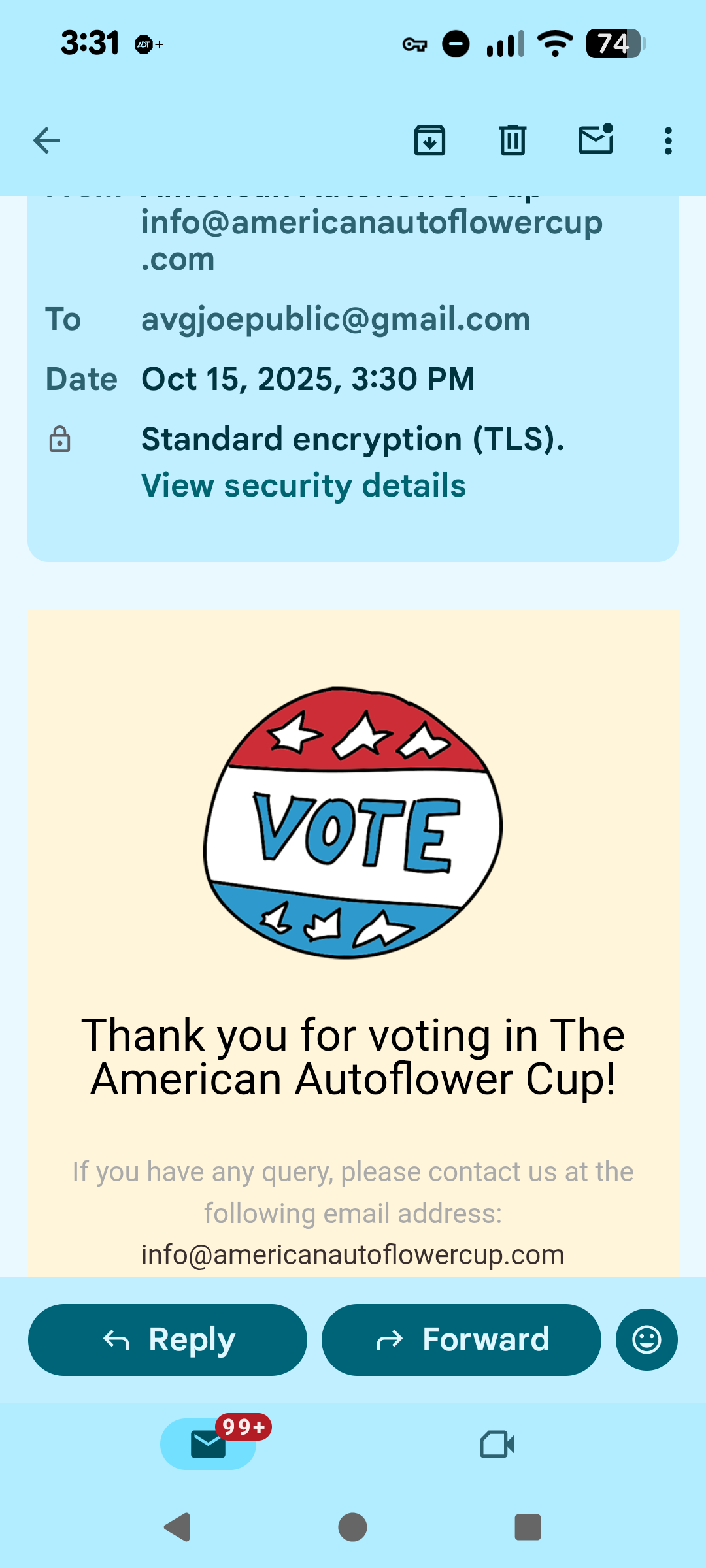Switch to the Mail tab
Image resolution: width=706 pixels, height=1568 pixels.
[209, 1444]
